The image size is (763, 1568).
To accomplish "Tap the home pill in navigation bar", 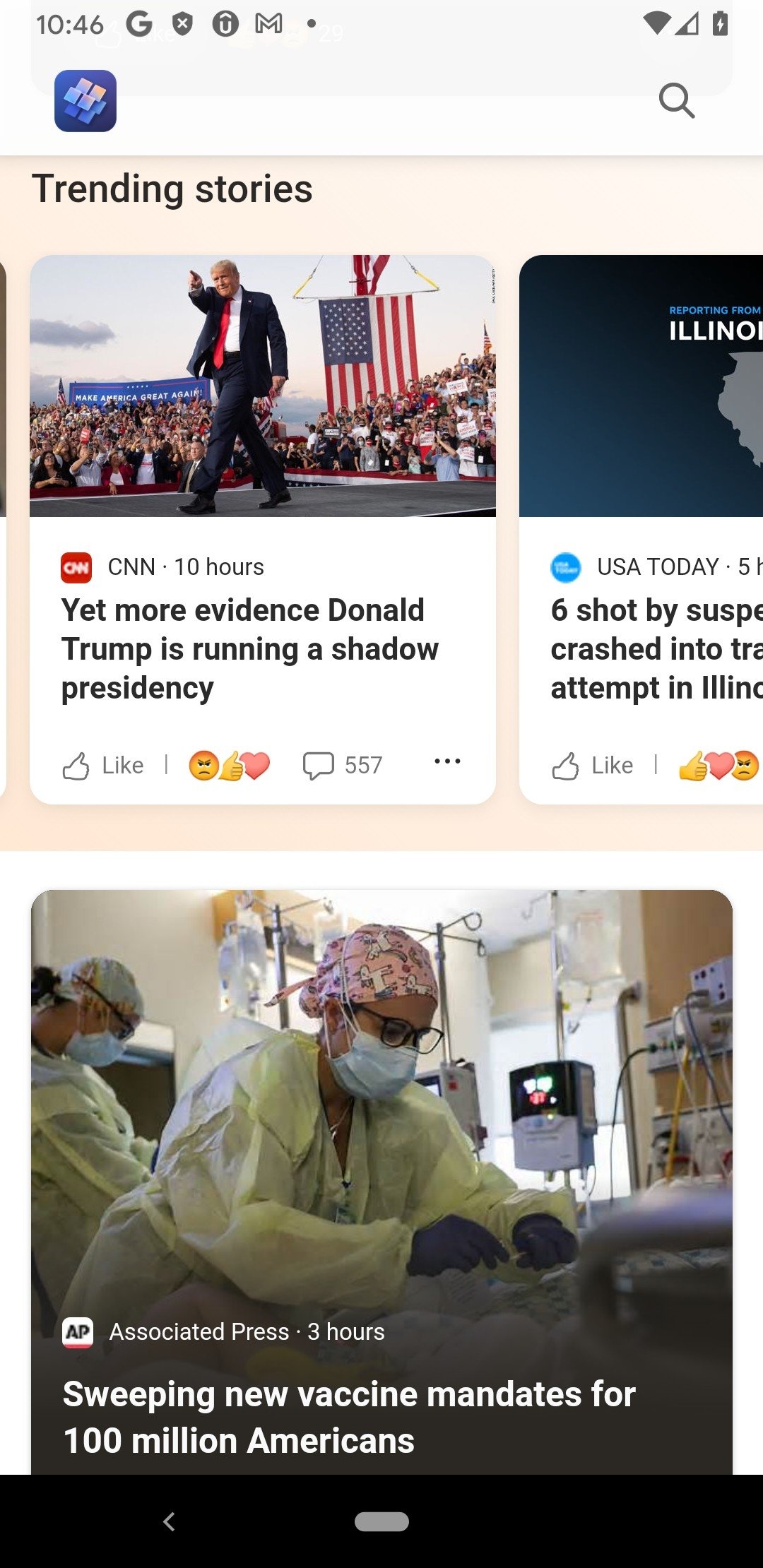I will [x=381, y=1521].
